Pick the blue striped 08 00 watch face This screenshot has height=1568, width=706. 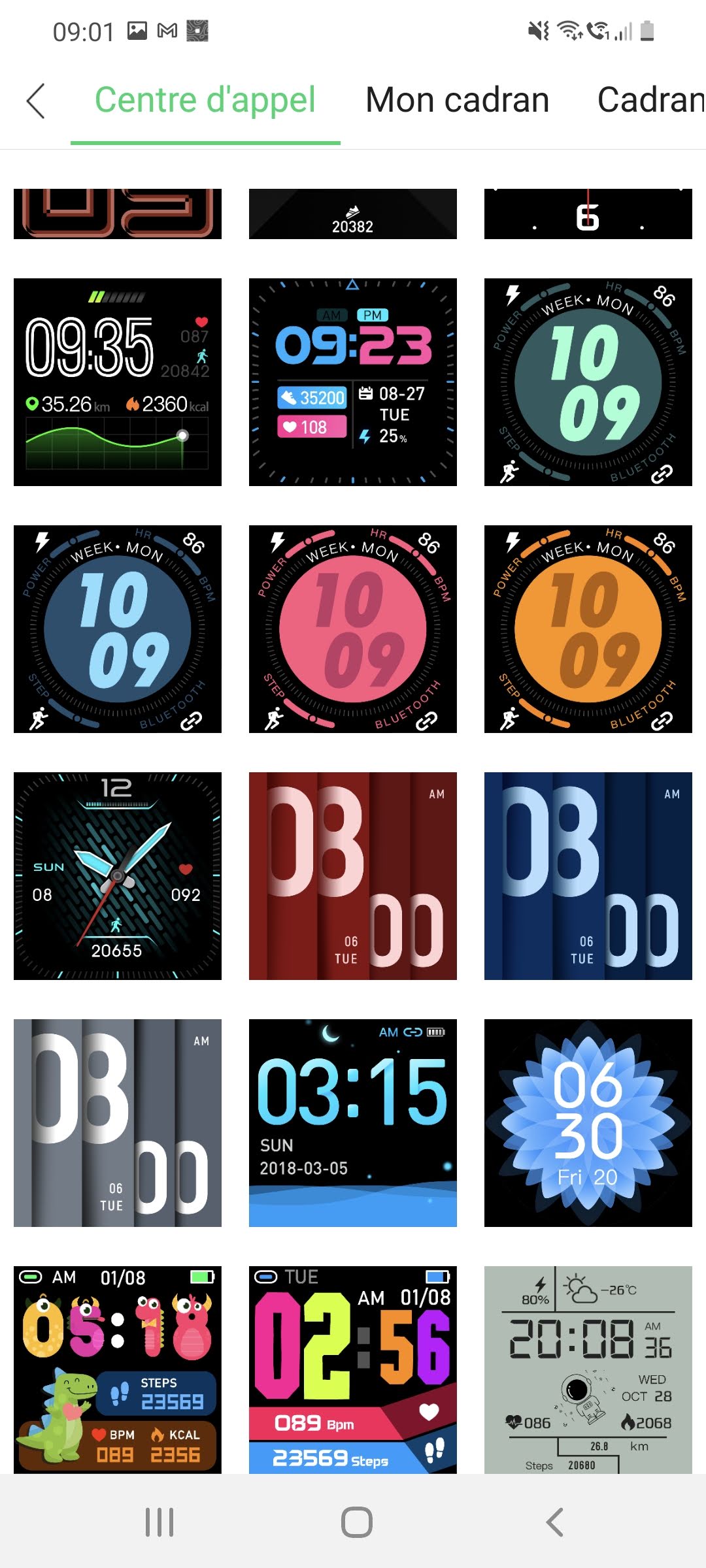pos(588,876)
